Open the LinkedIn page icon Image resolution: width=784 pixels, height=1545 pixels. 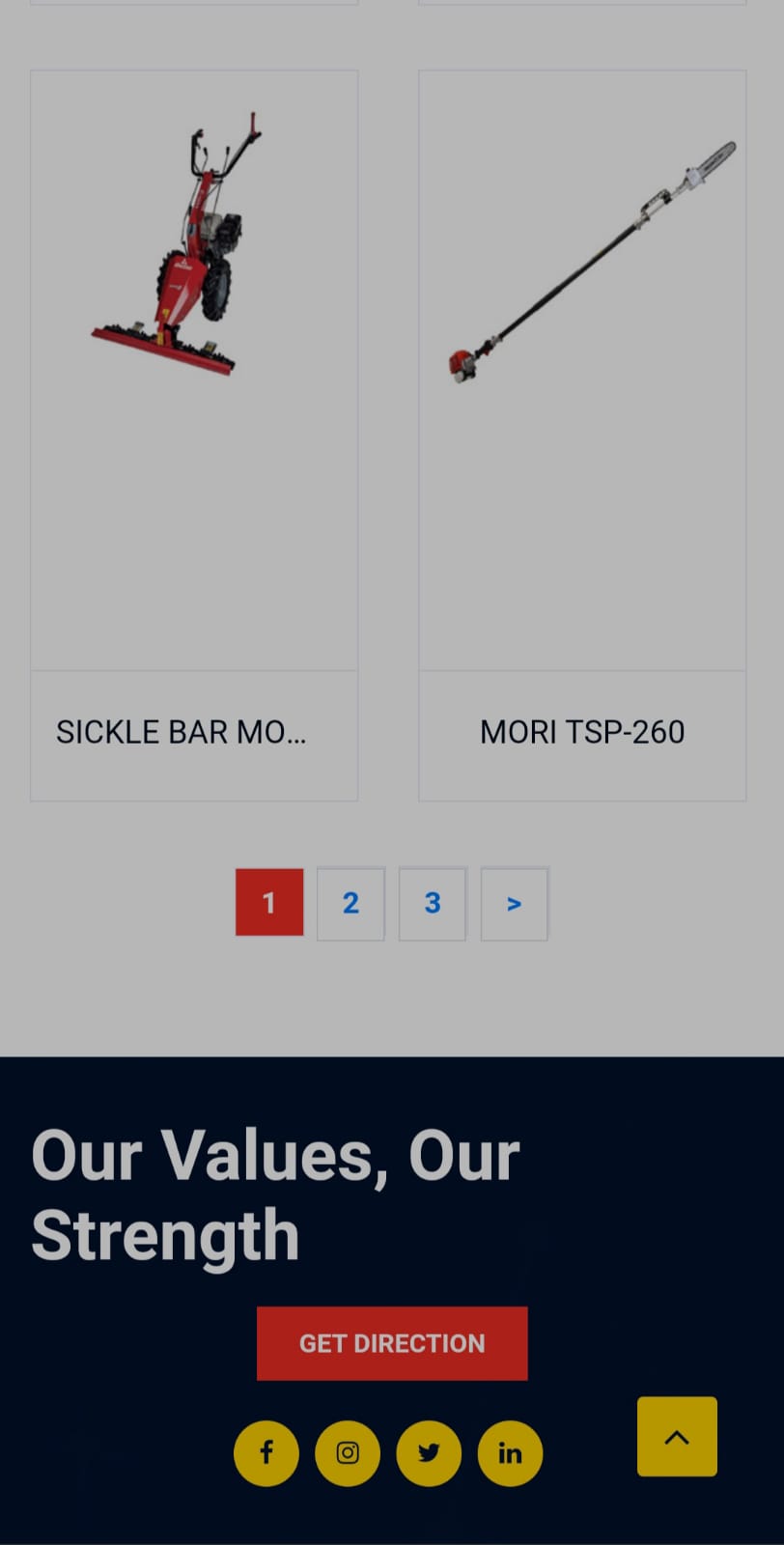point(510,1452)
